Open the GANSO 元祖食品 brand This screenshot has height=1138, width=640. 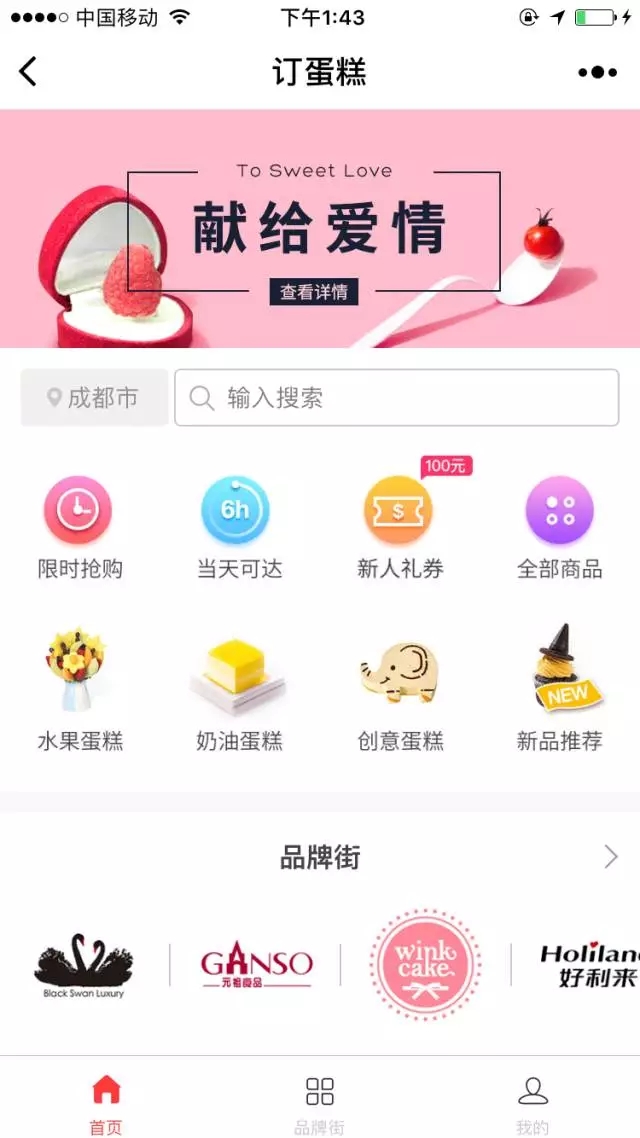click(x=256, y=967)
